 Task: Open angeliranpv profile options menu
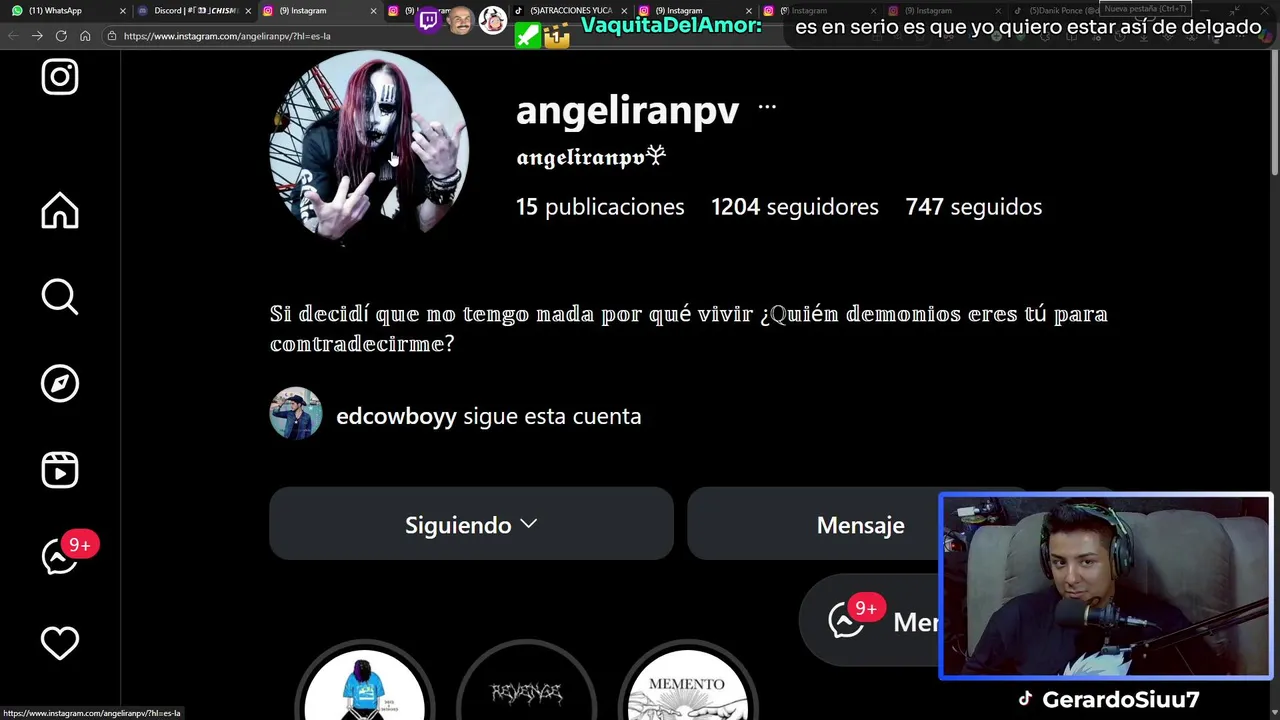[767, 107]
